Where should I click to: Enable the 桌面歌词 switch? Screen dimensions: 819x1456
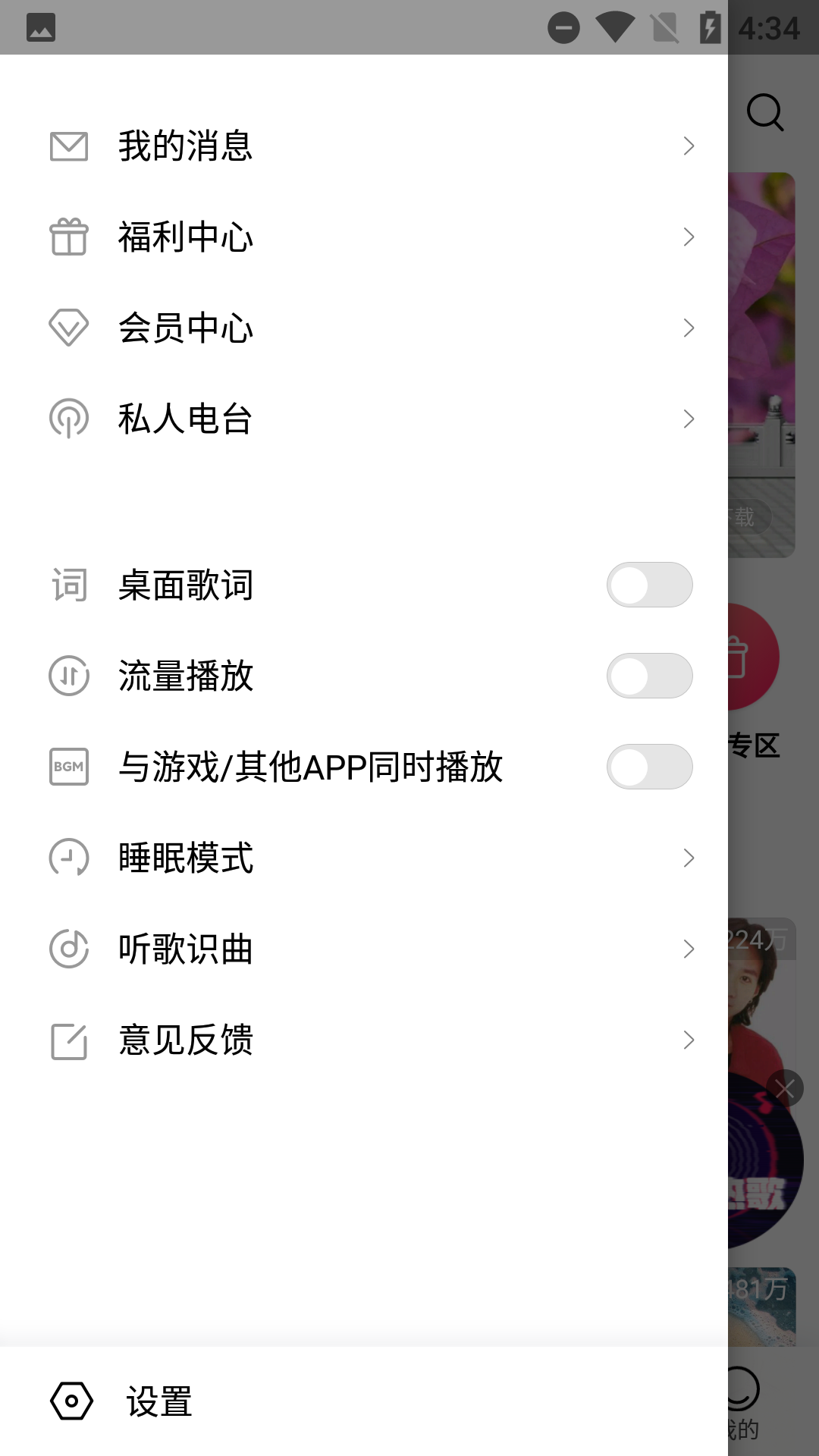pos(650,585)
